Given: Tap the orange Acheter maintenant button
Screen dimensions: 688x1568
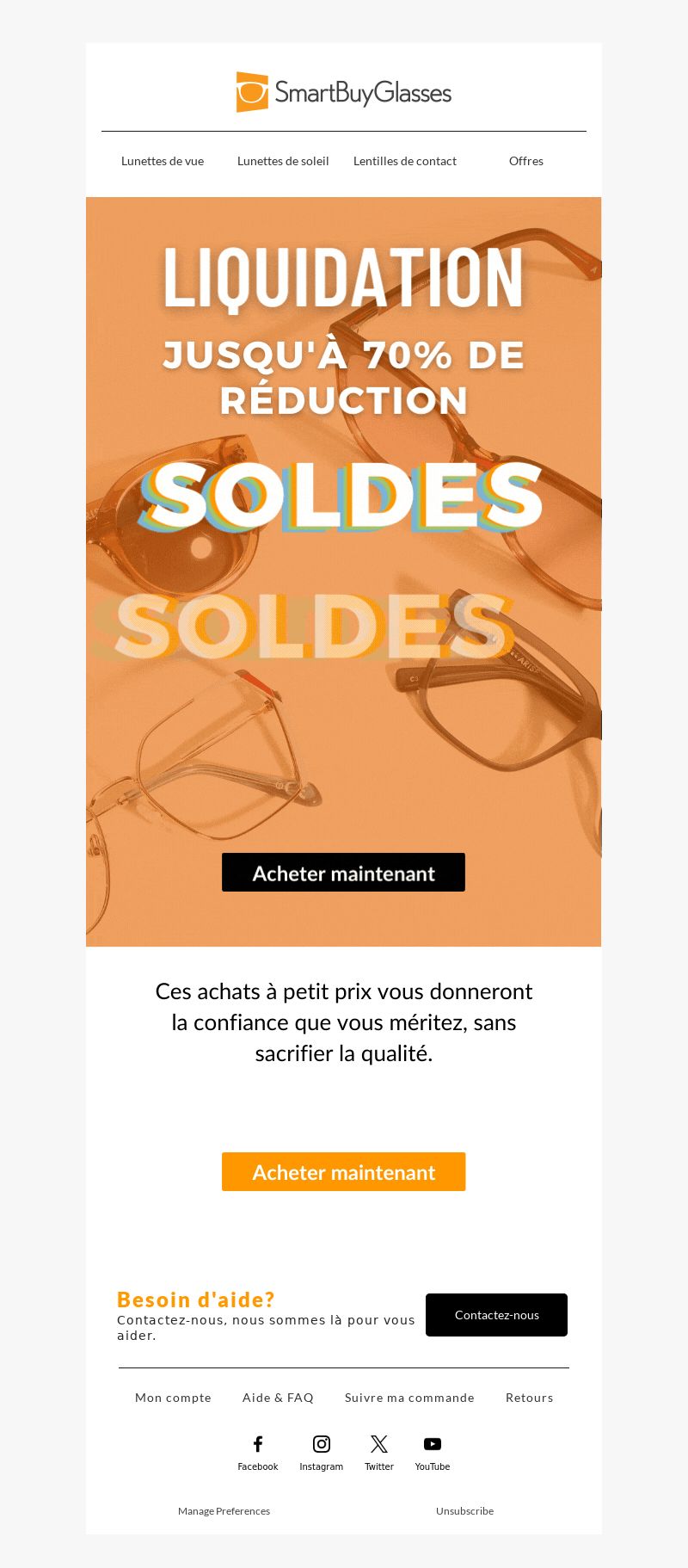Looking at the screenshot, I should tap(343, 1171).
